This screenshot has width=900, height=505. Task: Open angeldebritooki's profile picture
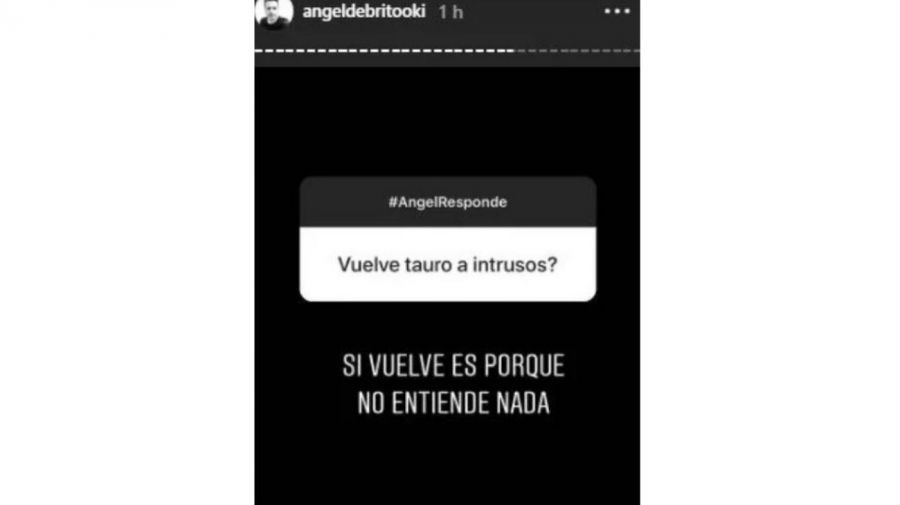pos(275,14)
